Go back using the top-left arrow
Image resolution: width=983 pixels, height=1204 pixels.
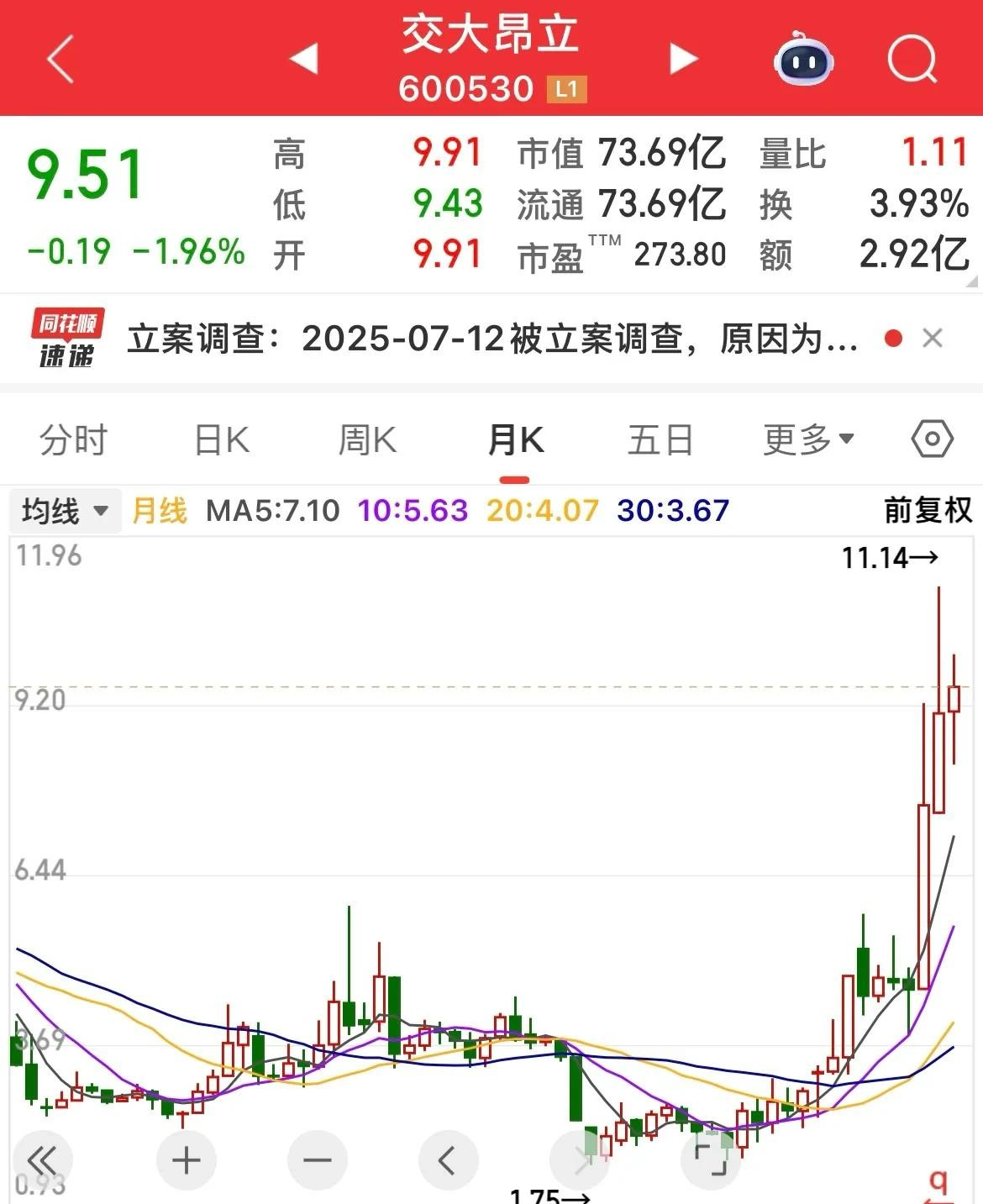point(60,59)
